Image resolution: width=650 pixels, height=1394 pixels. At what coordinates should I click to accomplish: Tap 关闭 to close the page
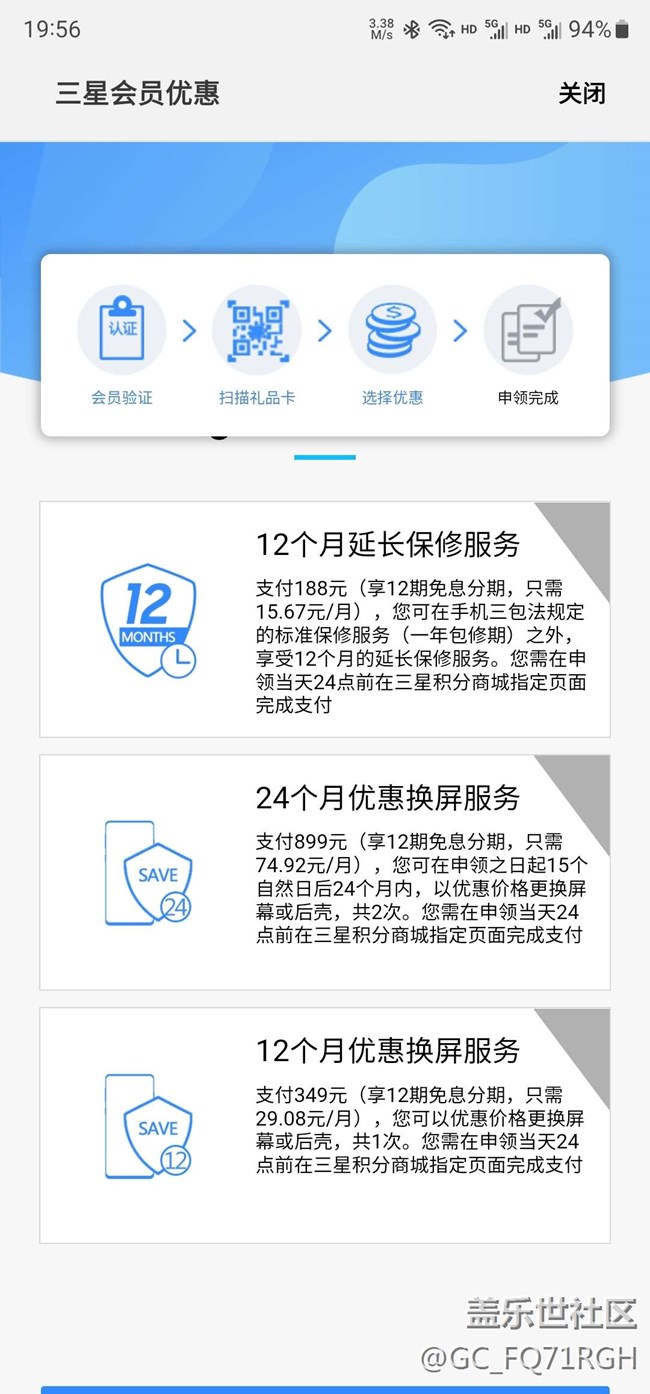coord(581,94)
